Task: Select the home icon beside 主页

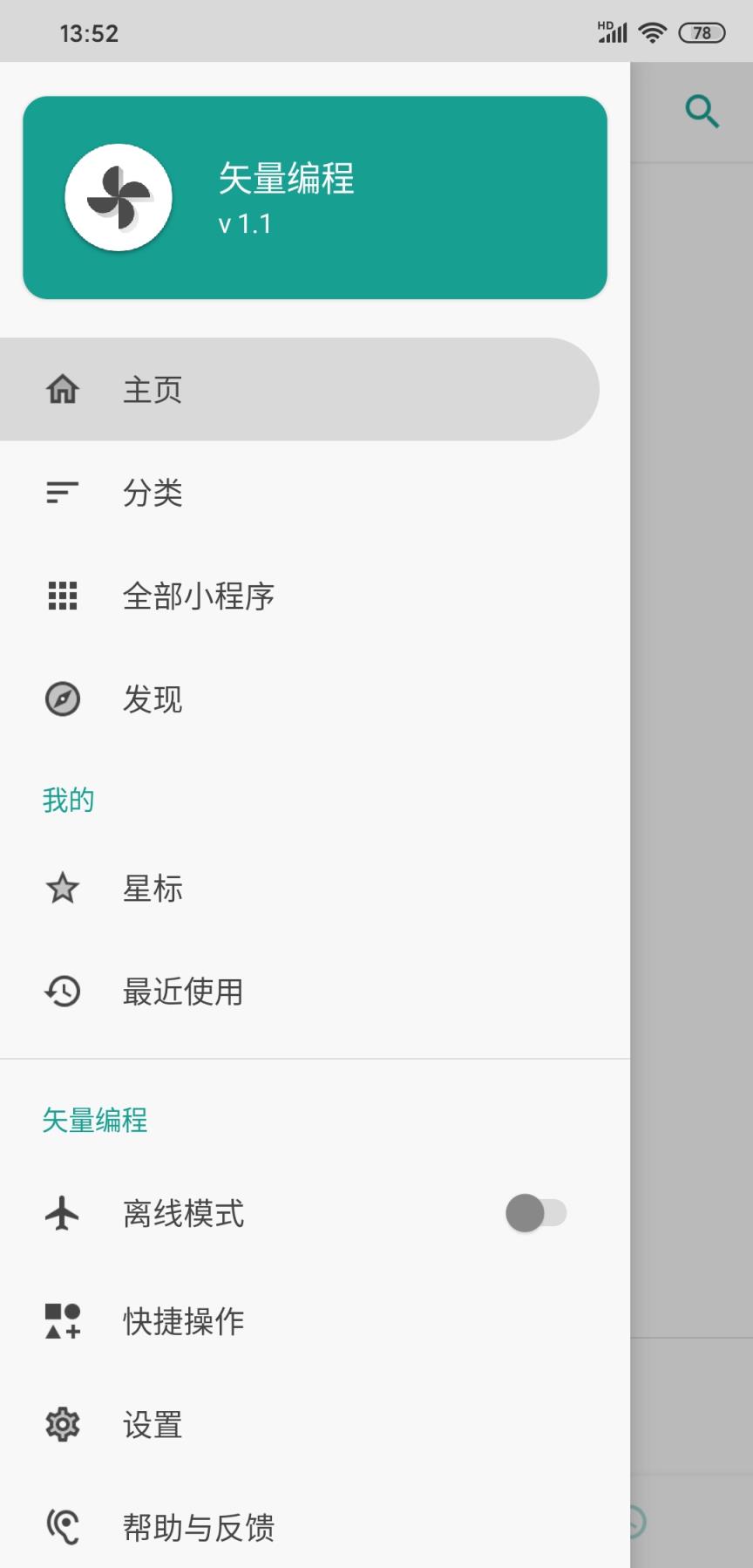Action: click(x=62, y=390)
